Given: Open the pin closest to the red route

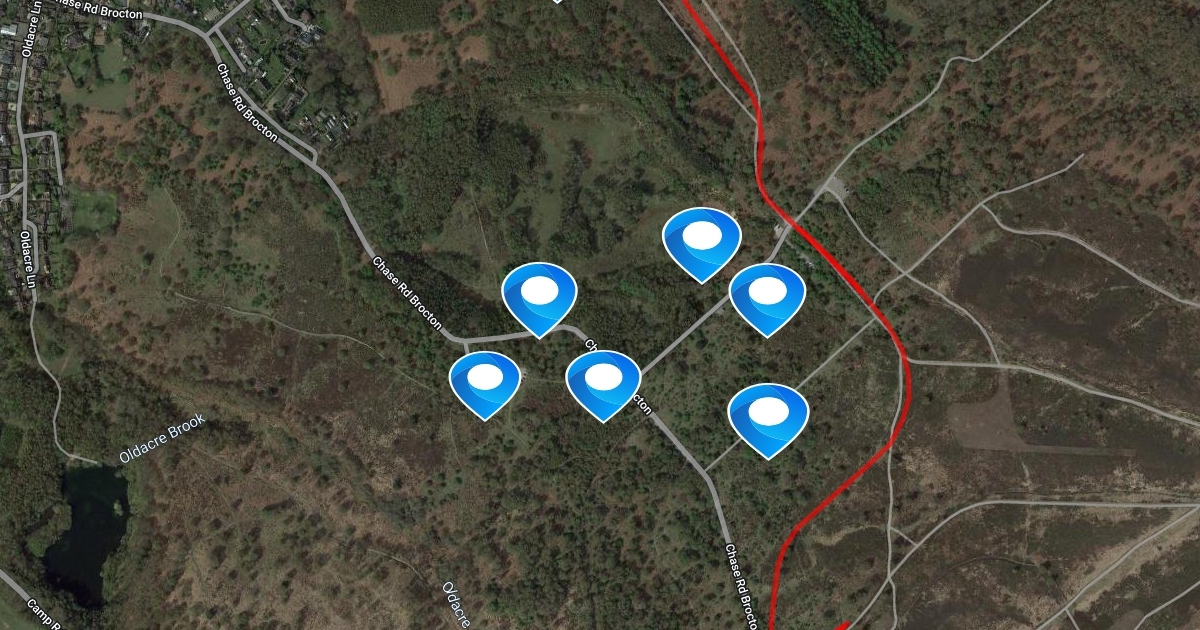Looking at the screenshot, I should pyautogui.click(x=767, y=294).
